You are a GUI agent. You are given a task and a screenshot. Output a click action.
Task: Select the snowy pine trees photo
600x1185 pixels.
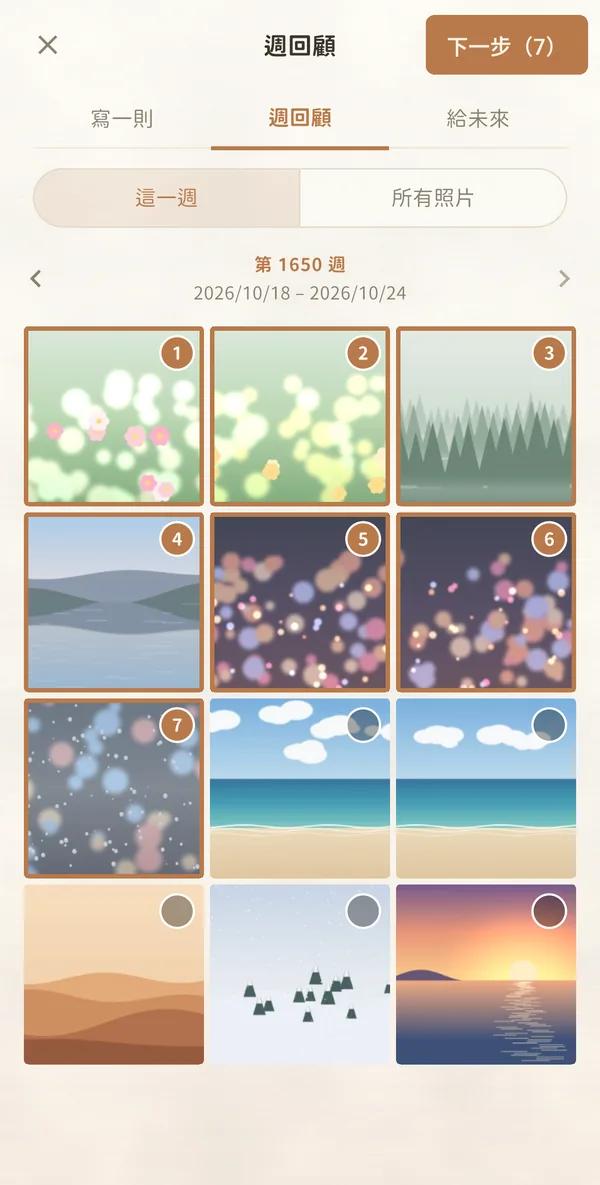click(300, 974)
